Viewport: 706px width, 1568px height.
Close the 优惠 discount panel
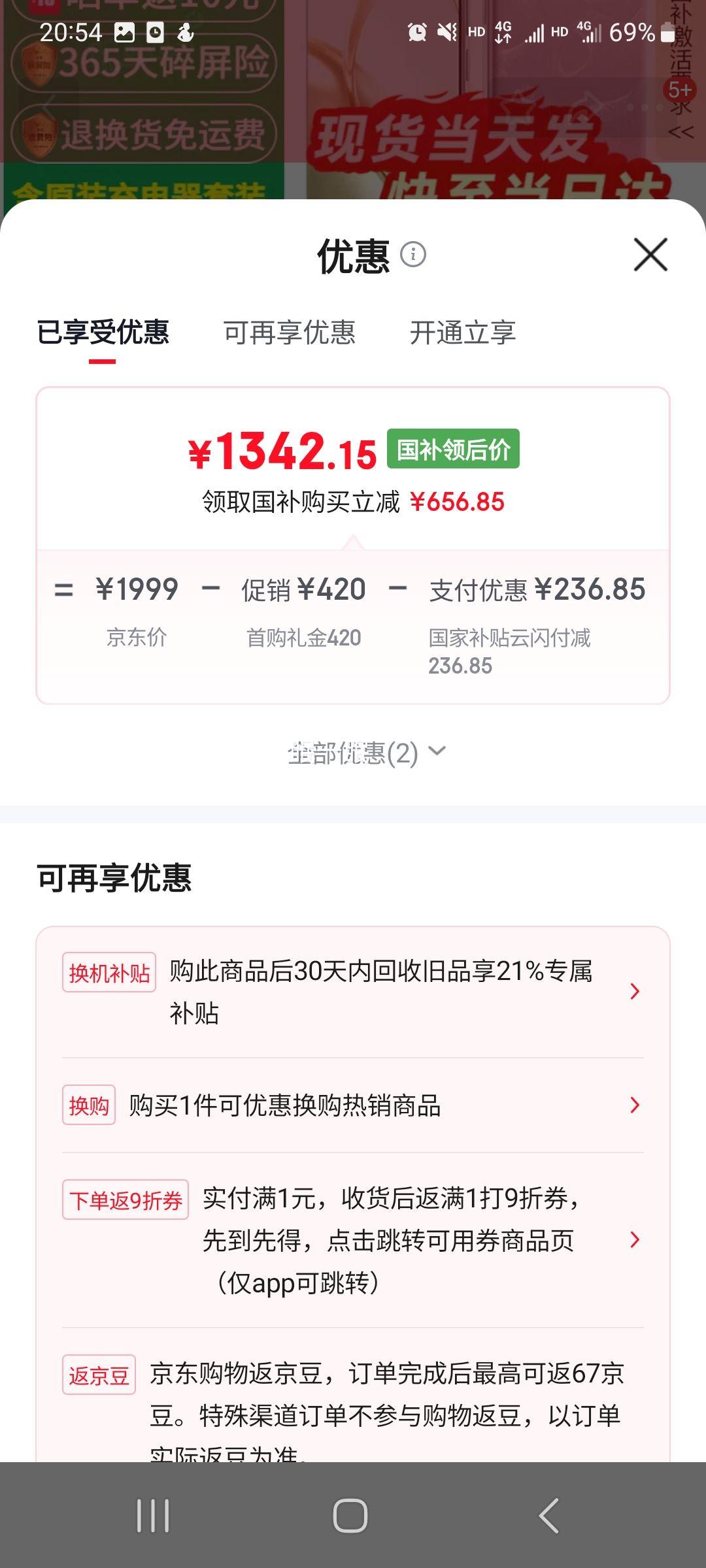click(650, 254)
